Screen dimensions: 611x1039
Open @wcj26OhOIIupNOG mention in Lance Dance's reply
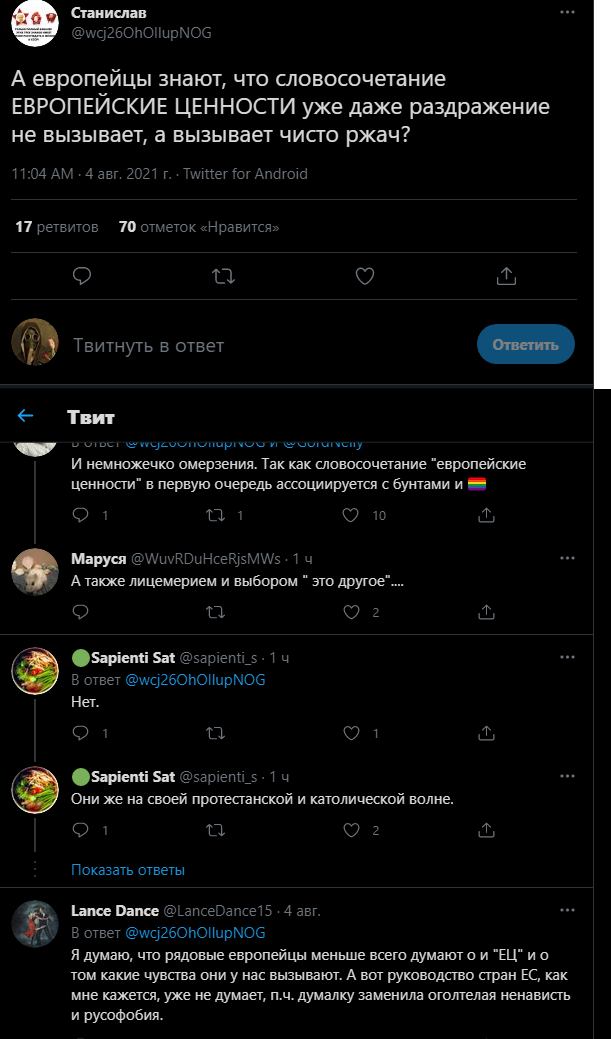pyautogui.click(x=195, y=933)
